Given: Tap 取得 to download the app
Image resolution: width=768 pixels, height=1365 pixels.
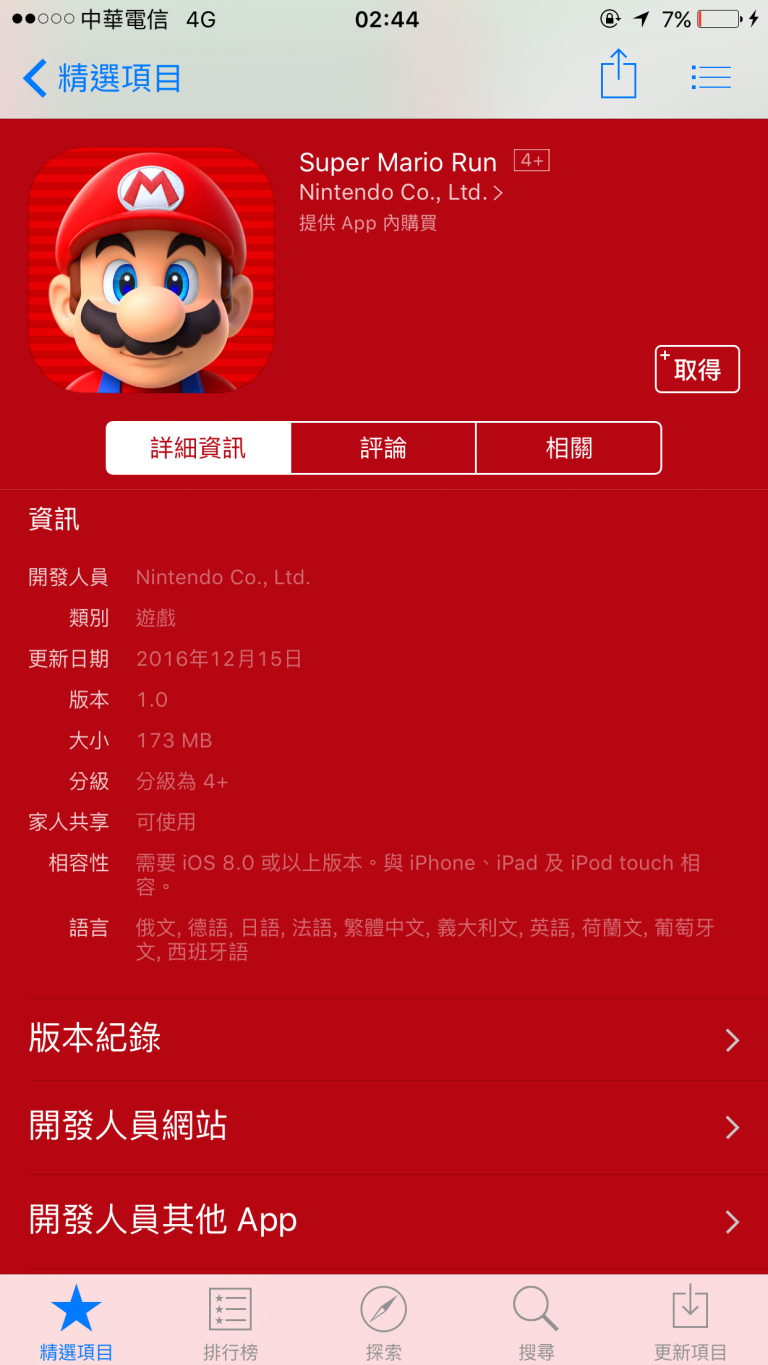Looking at the screenshot, I should tap(697, 369).
